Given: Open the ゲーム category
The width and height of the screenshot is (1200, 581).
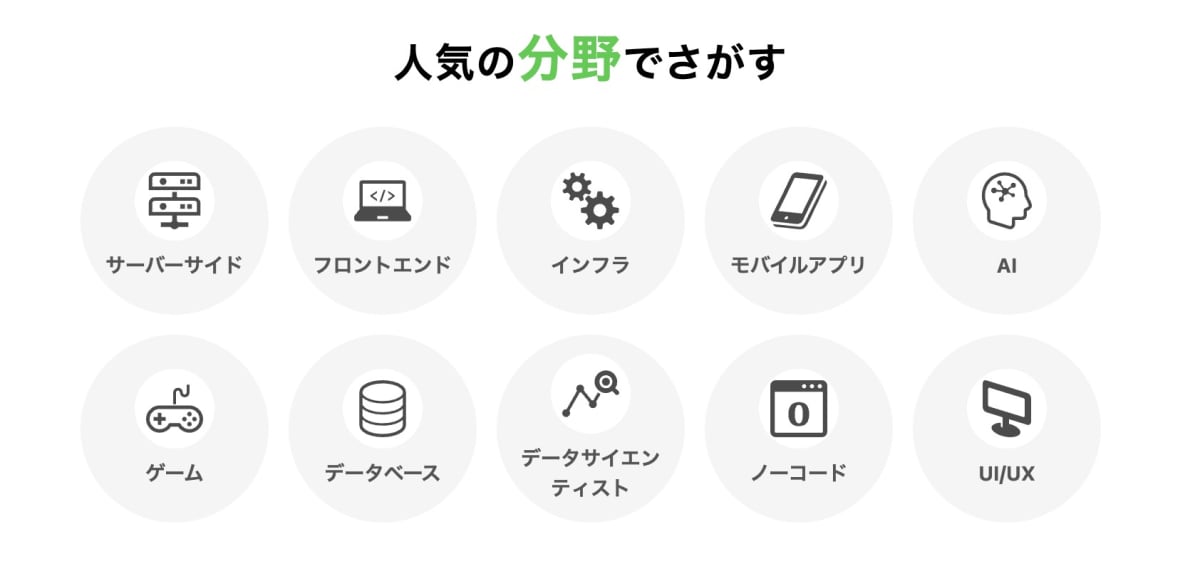Looking at the screenshot, I should (174, 428).
